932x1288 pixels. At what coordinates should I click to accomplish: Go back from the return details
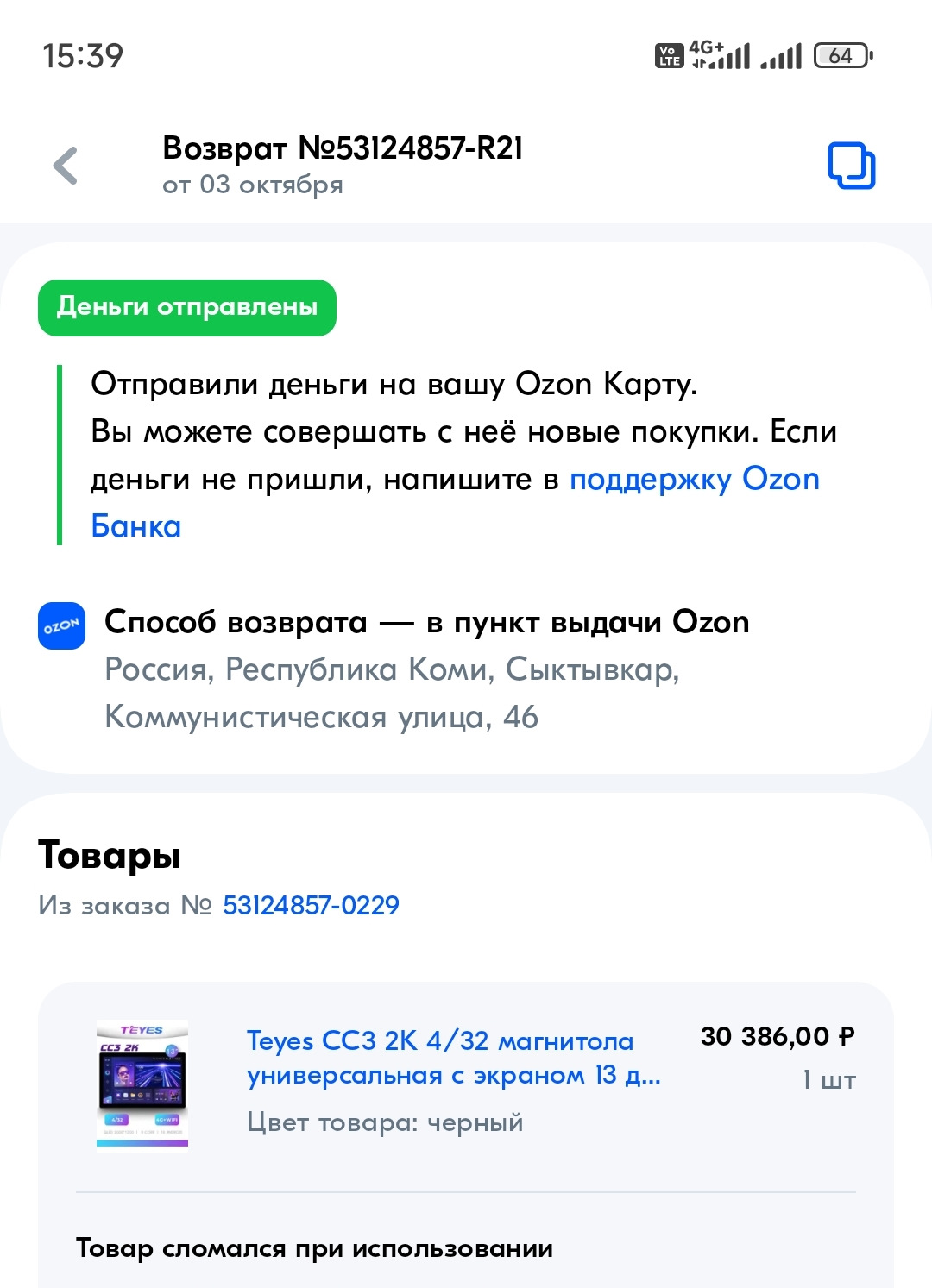tap(66, 166)
